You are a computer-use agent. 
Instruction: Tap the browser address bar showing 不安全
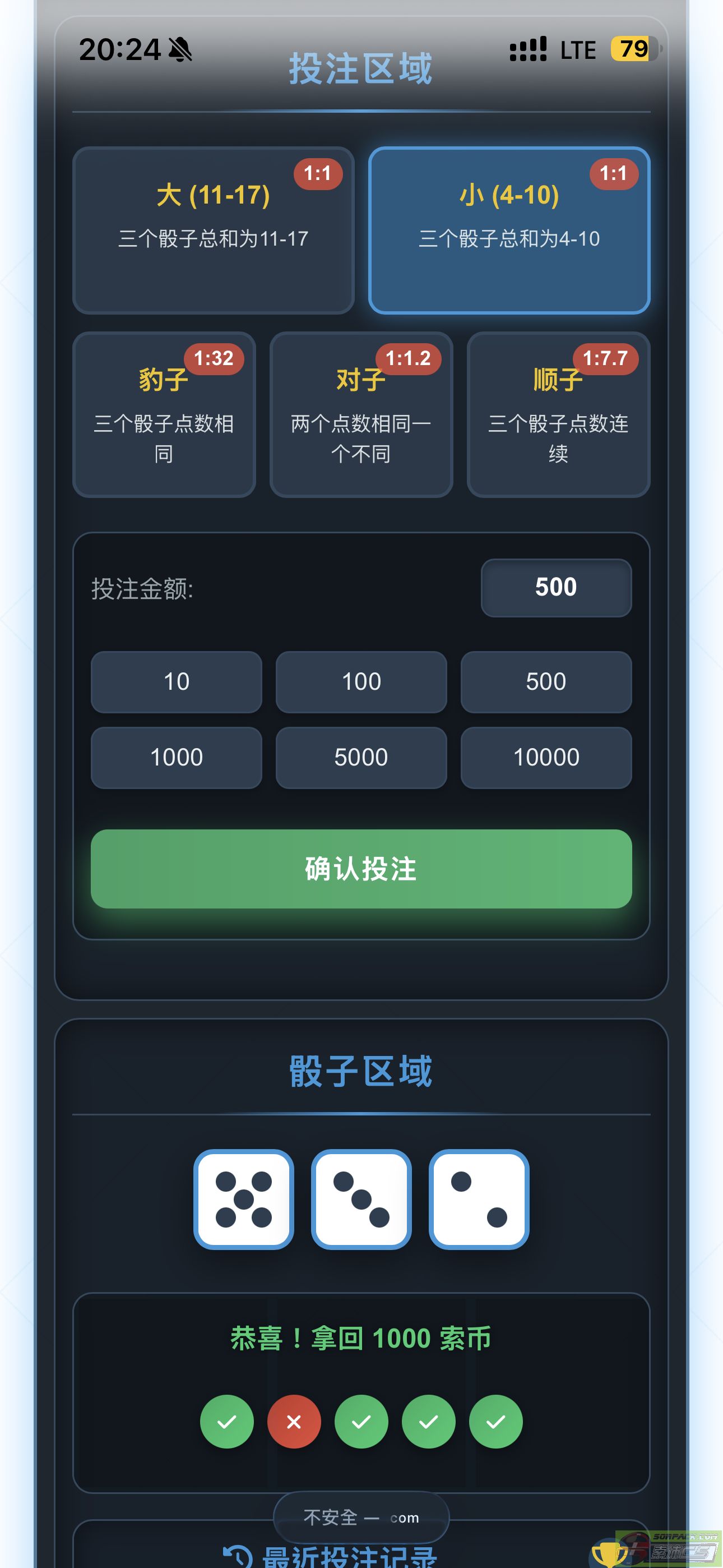[x=361, y=1517]
